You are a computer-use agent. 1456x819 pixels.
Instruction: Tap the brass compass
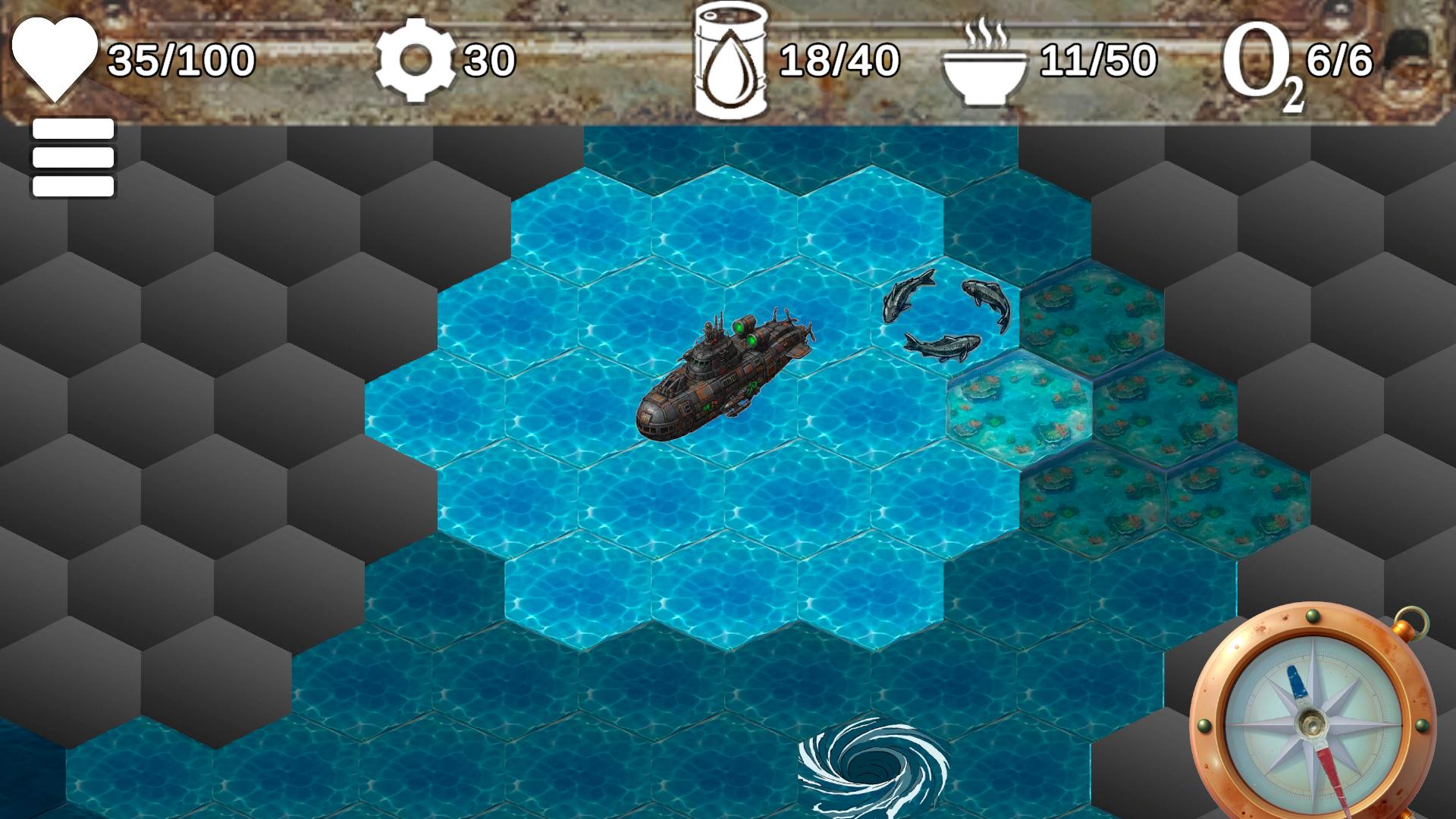1312,720
